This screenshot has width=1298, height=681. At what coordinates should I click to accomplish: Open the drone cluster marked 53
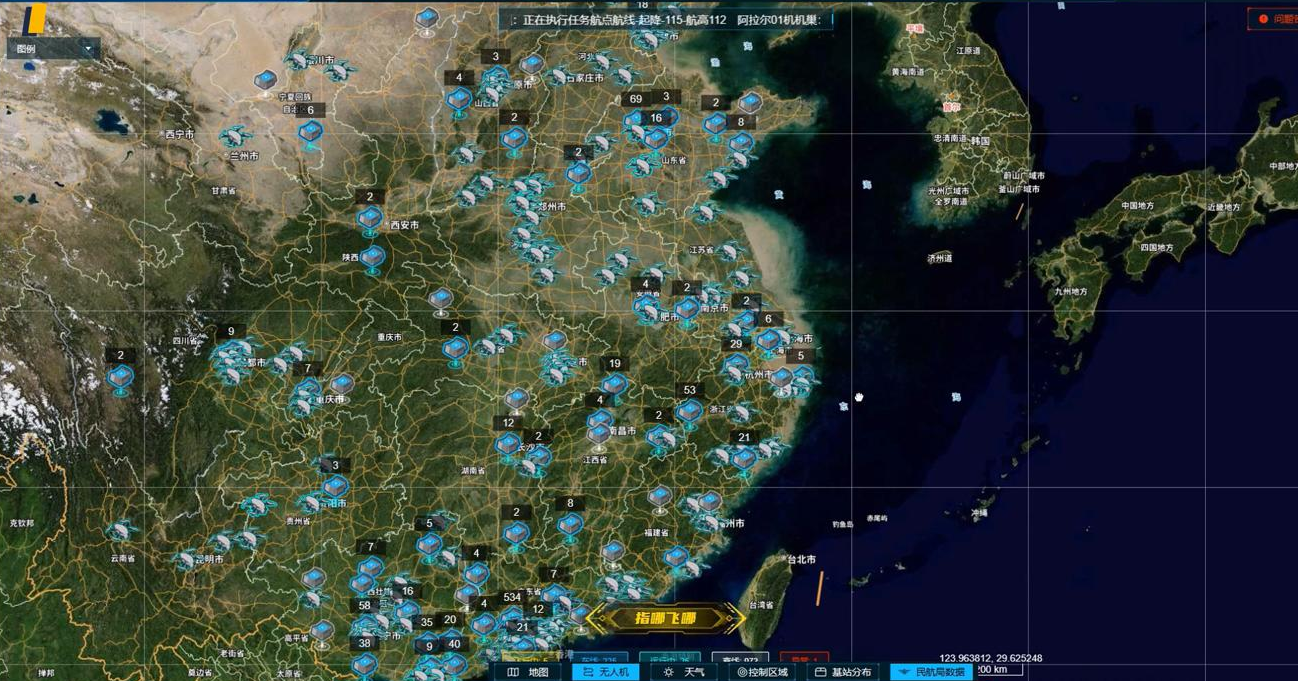[x=689, y=390]
